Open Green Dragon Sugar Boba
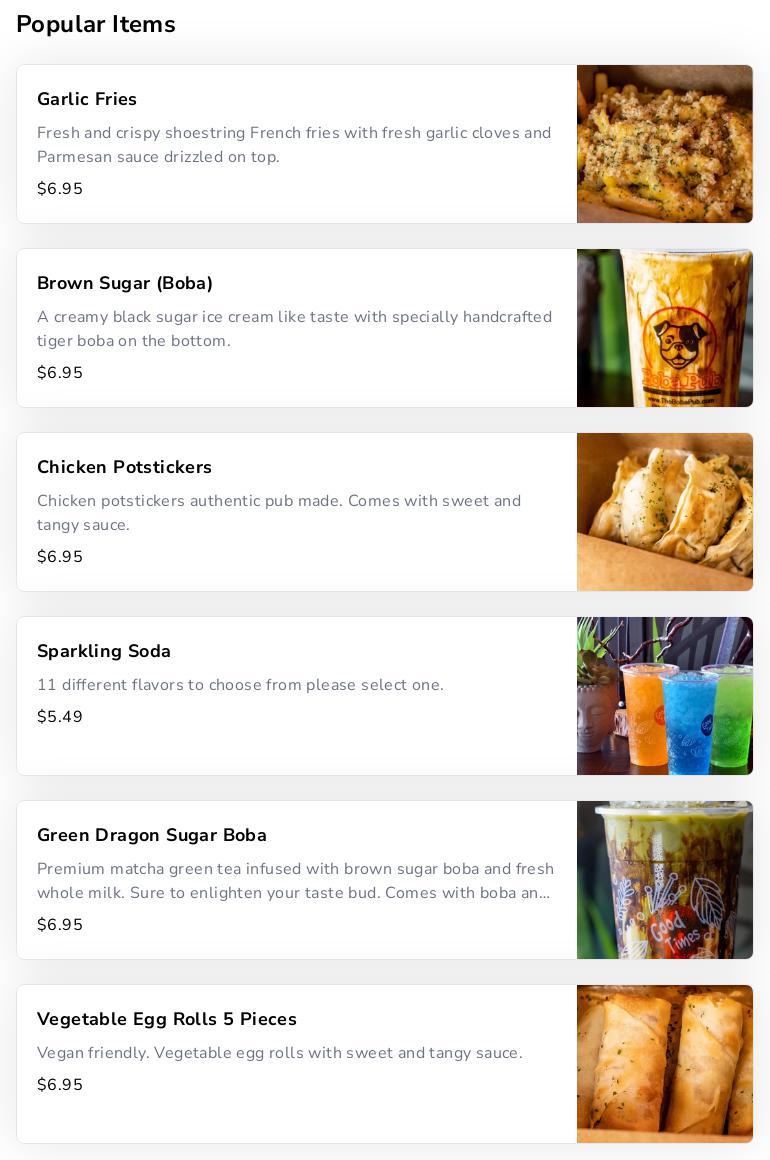 click(384, 880)
